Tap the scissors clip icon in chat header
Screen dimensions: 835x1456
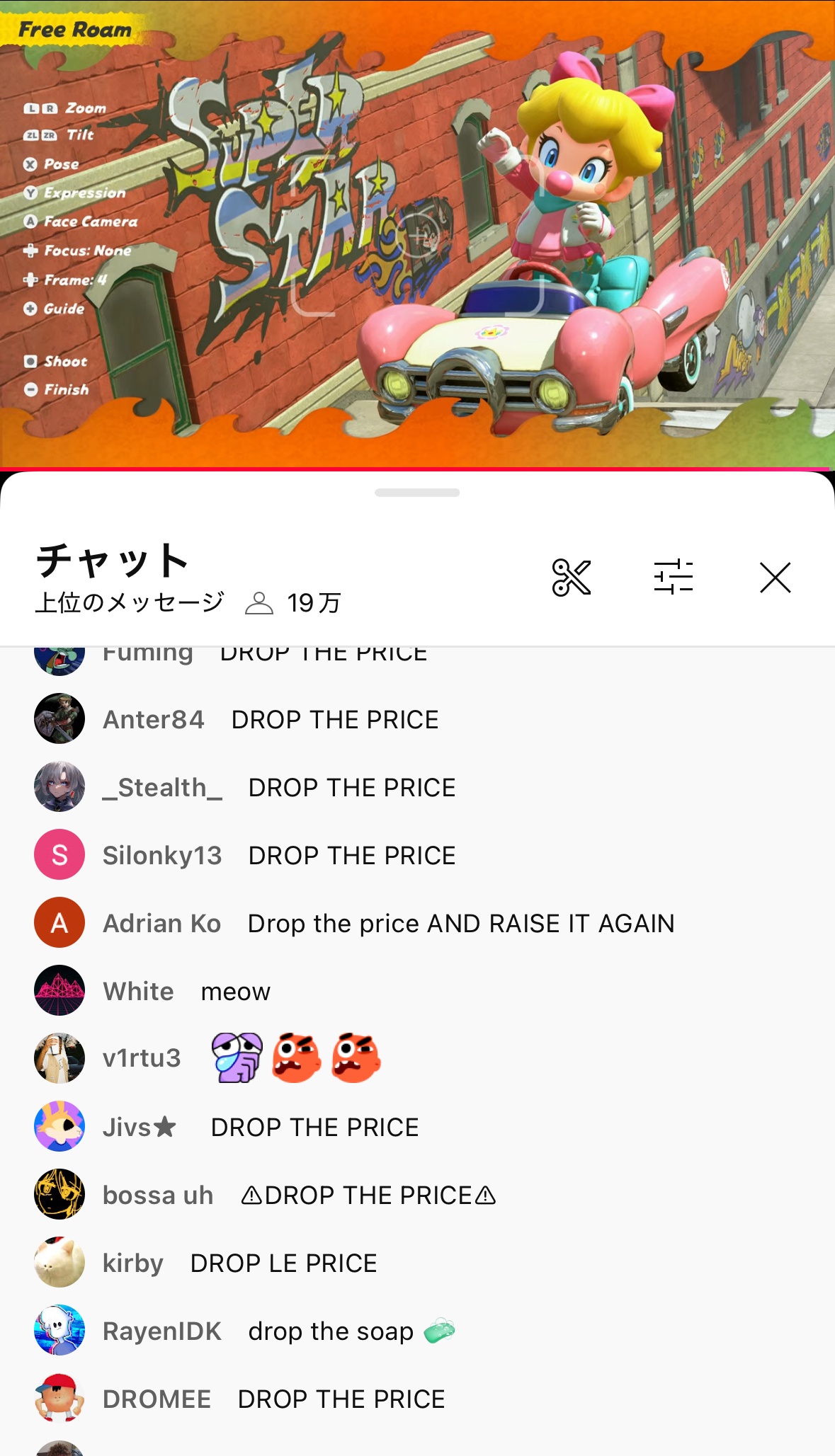pos(571,578)
